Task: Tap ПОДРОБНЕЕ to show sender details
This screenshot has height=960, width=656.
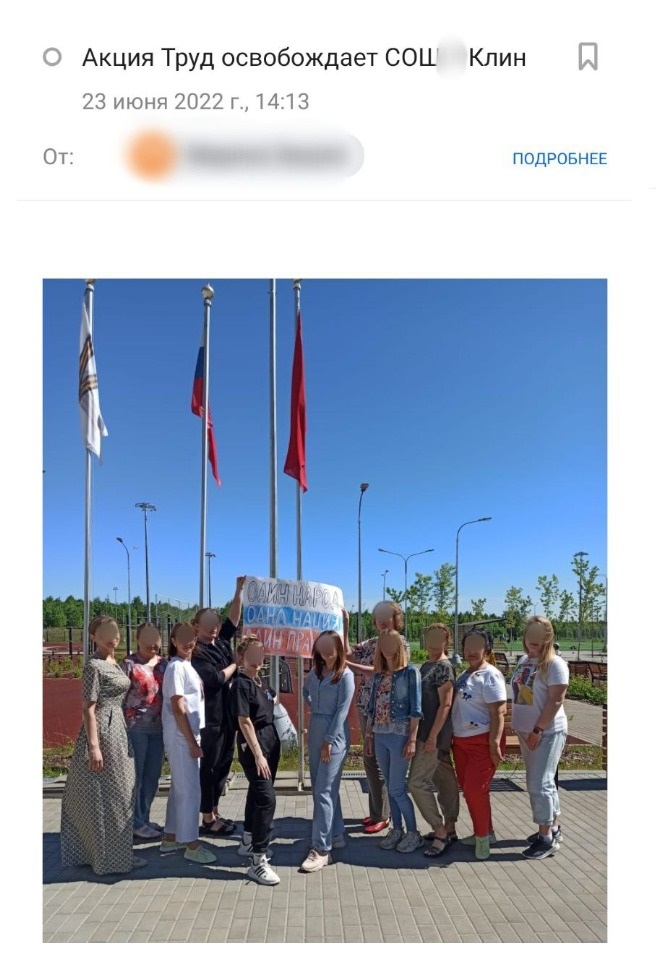Action: click(559, 158)
